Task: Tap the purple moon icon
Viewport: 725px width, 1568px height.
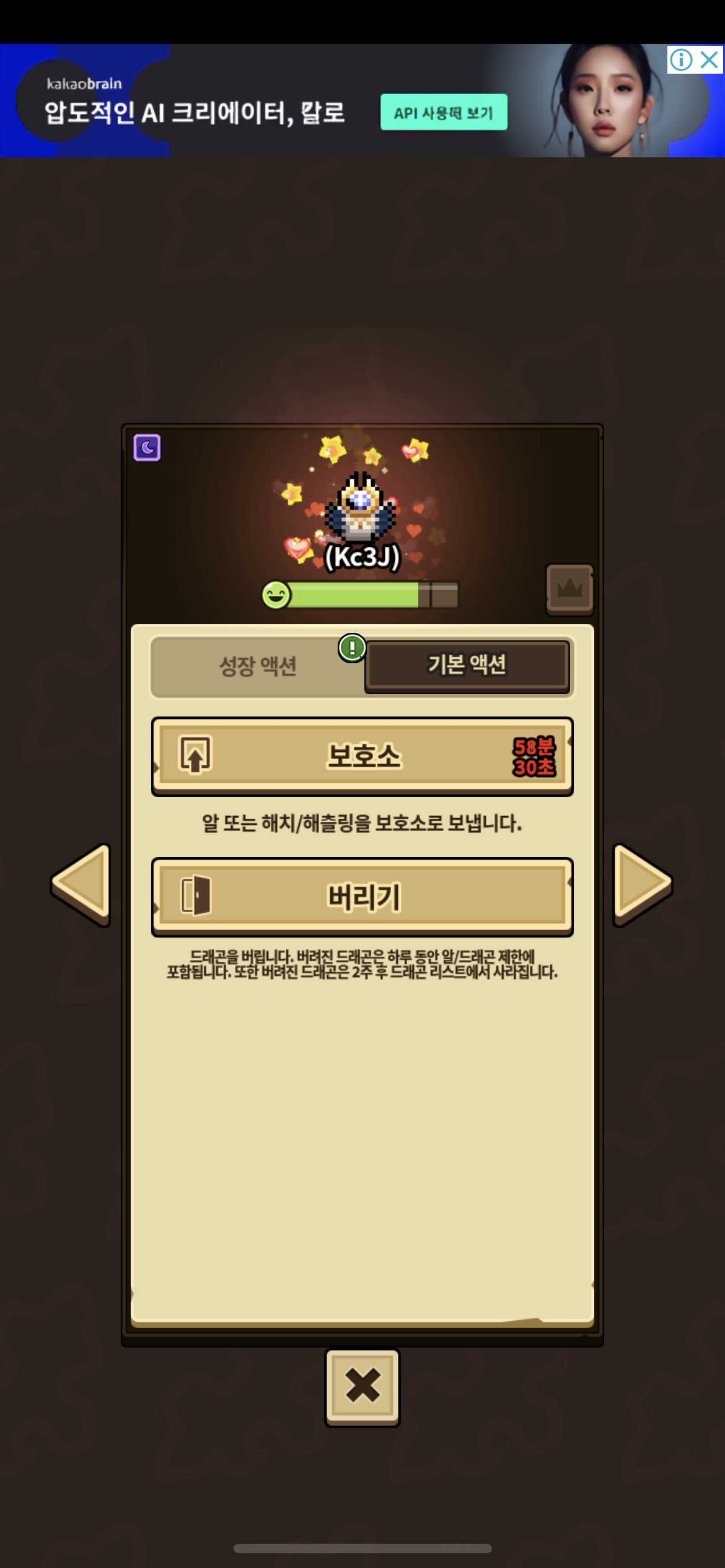Action: click(x=147, y=447)
